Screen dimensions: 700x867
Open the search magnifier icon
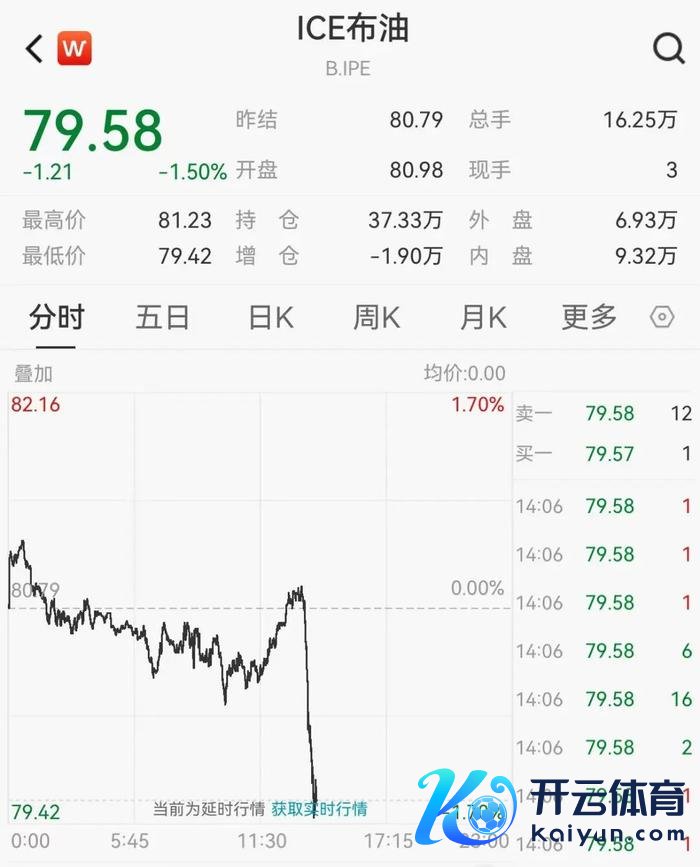click(x=667, y=47)
